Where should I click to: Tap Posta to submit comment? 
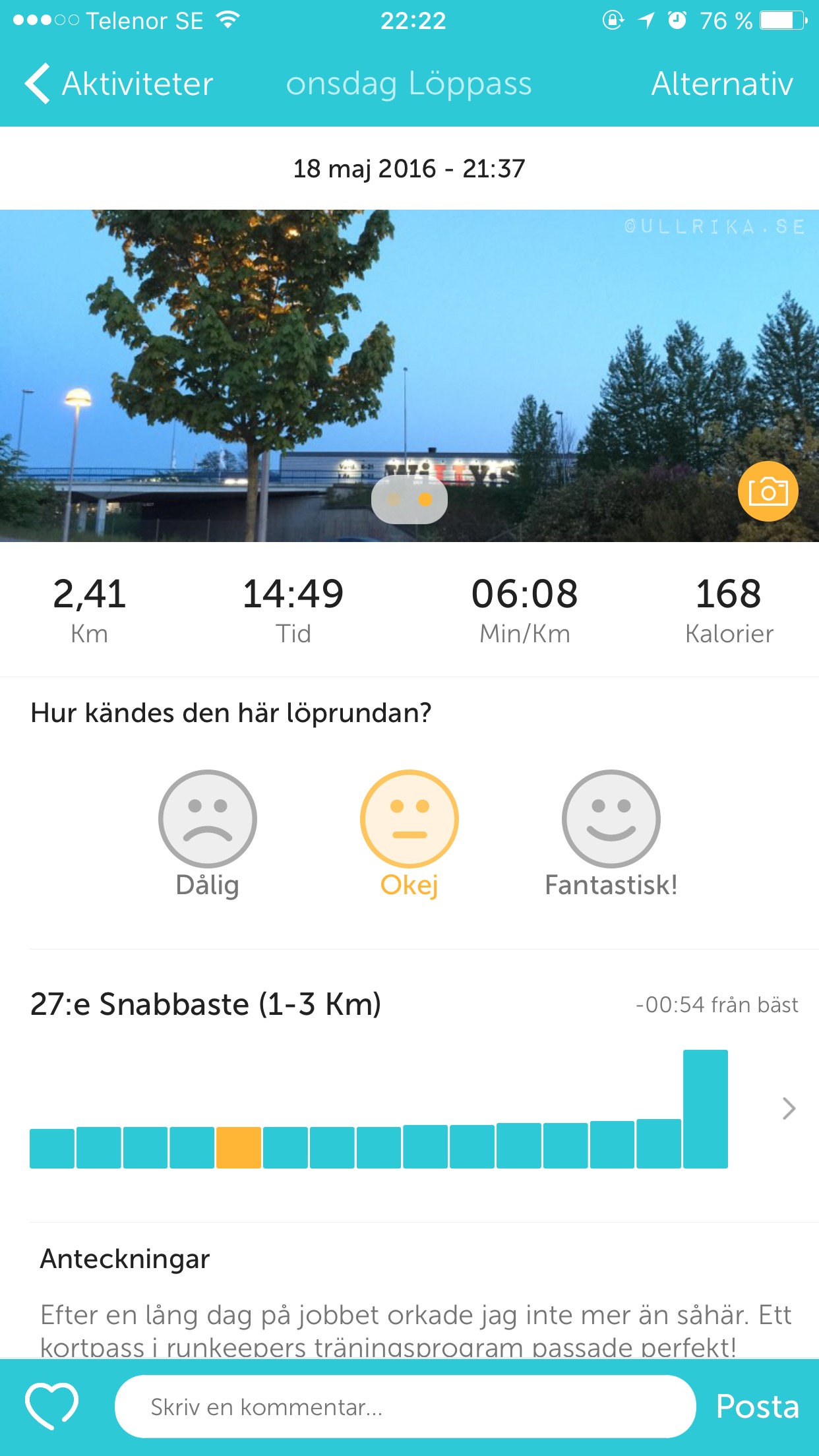[x=757, y=1407]
